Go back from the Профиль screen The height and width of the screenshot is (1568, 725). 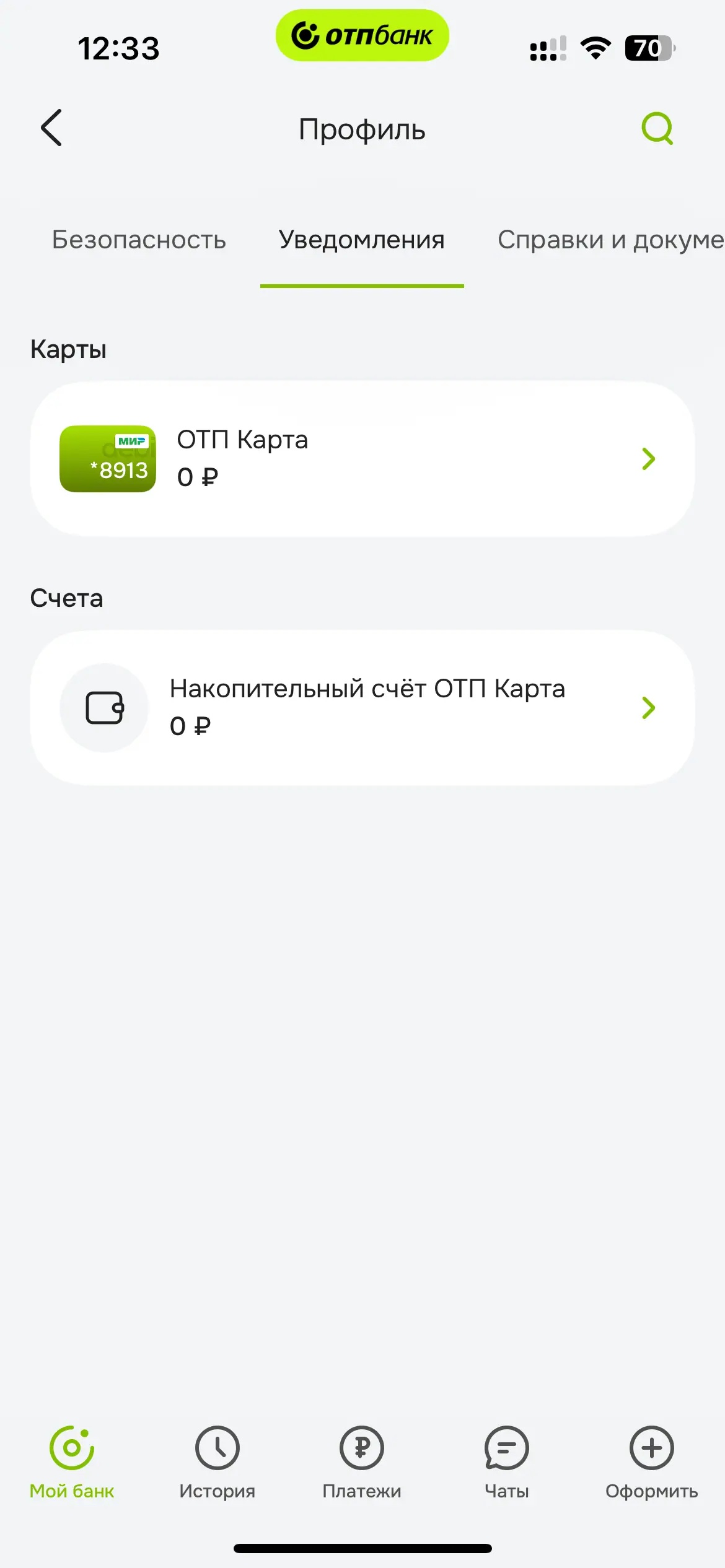click(51, 128)
